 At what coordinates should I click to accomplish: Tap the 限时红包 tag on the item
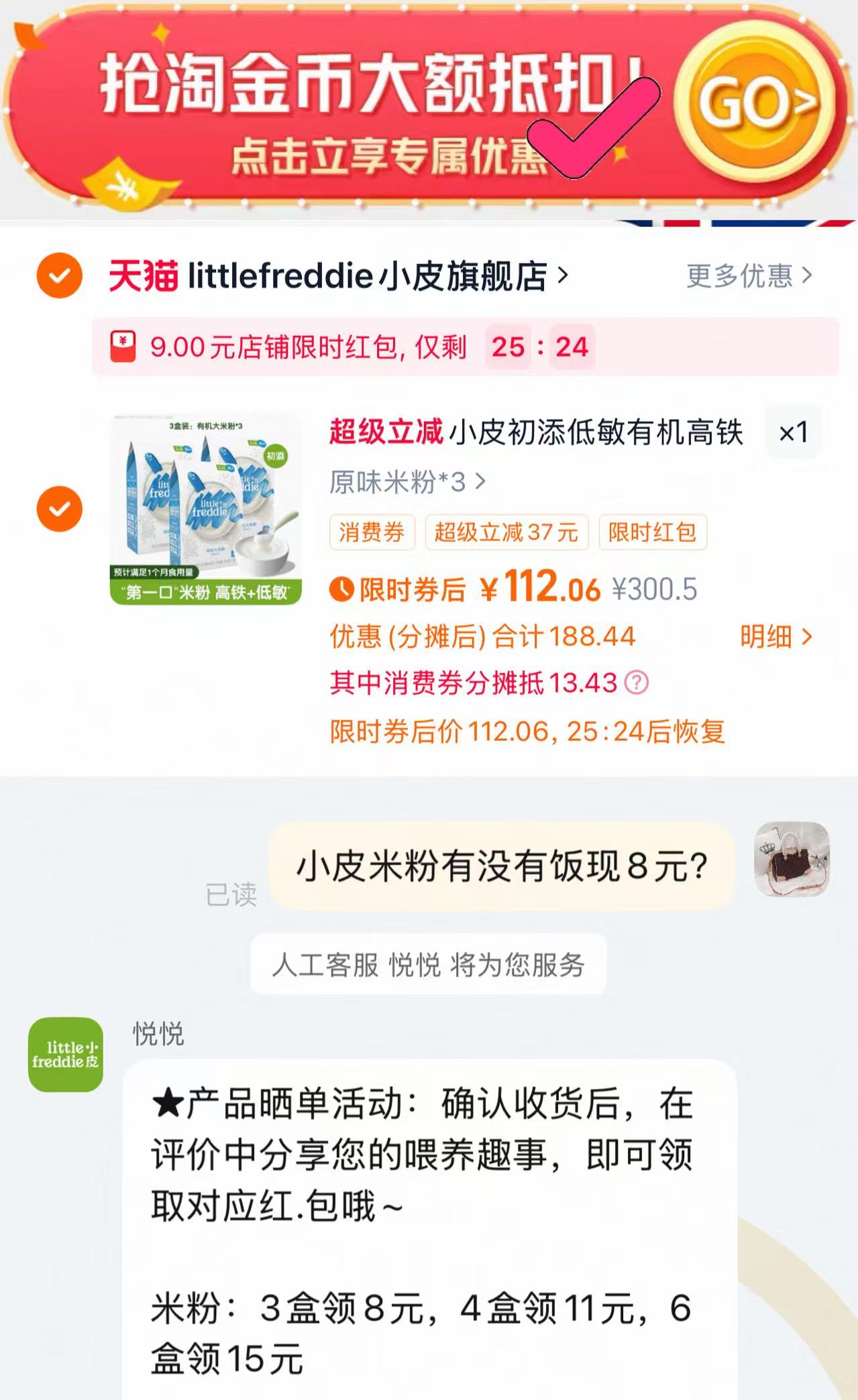pyautogui.click(x=652, y=533)
